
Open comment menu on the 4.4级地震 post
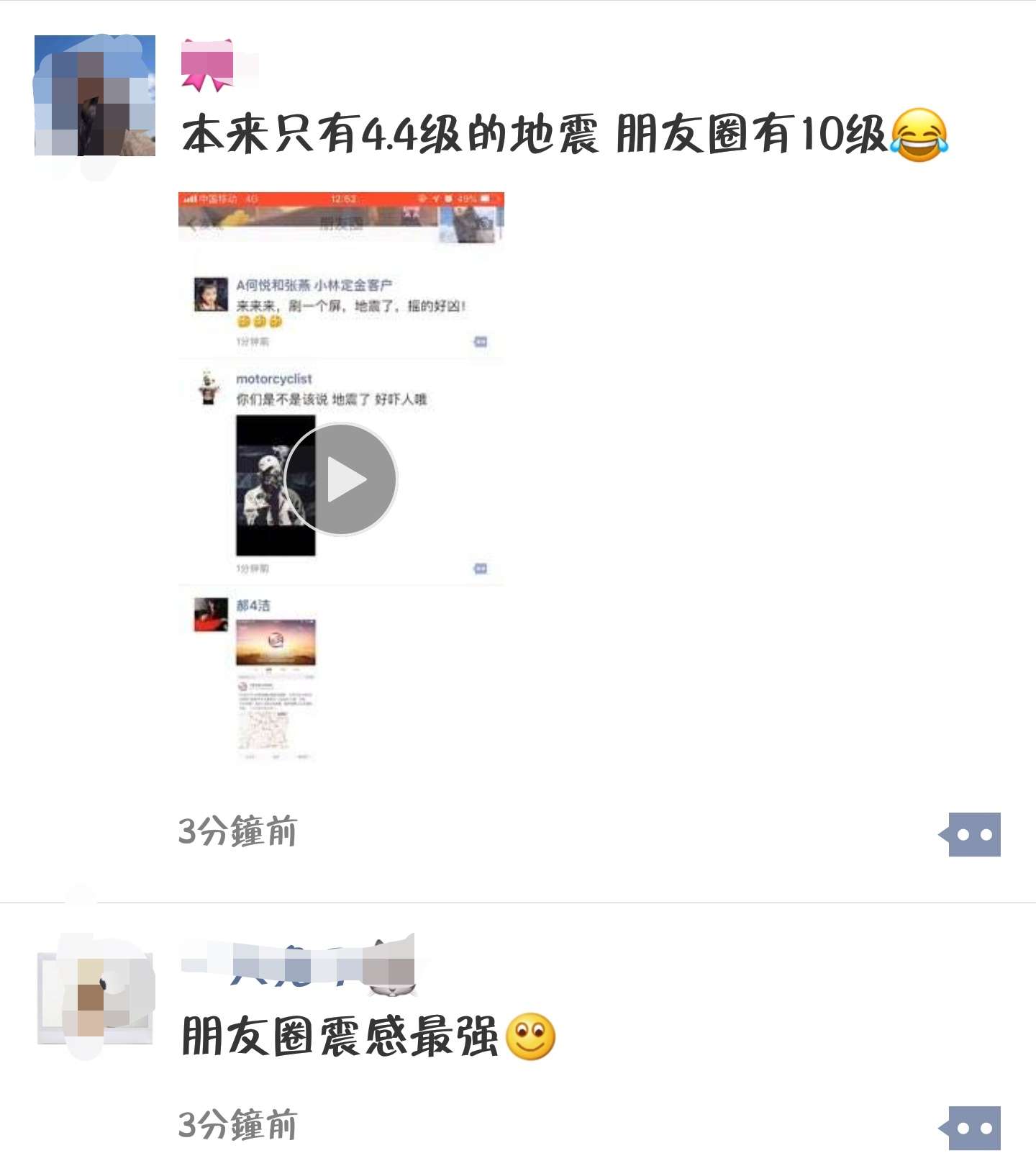tap(973, 835)
